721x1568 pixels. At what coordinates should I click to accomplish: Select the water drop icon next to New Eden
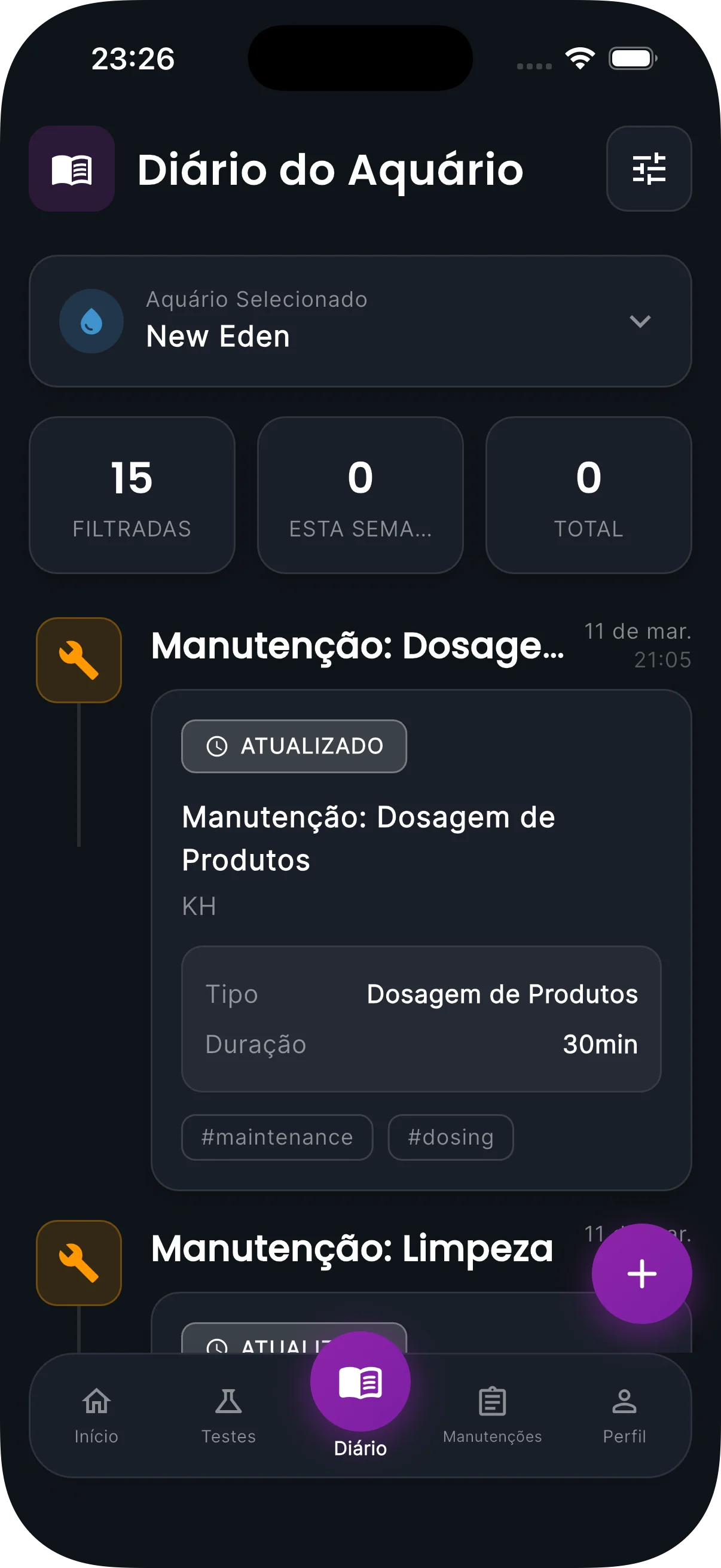[91, 321]
